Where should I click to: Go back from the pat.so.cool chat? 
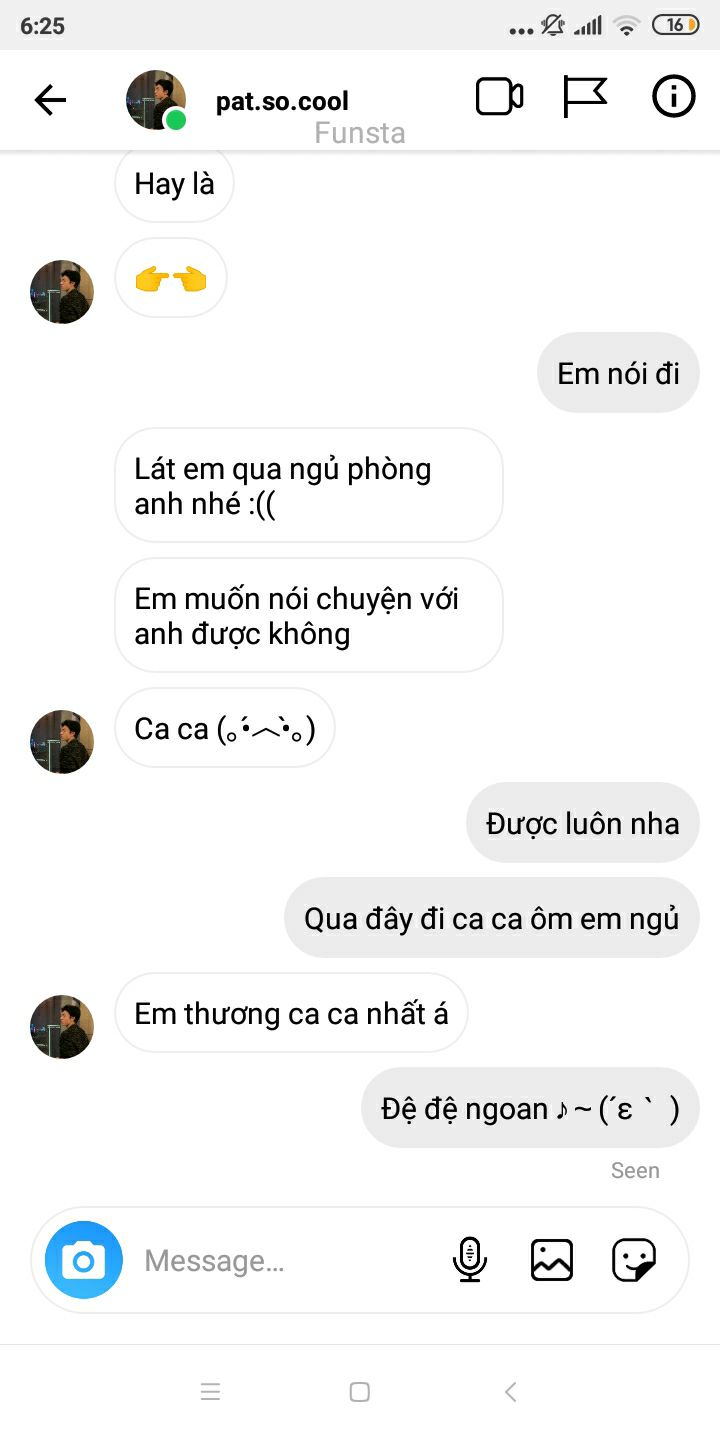pos(50,99)
